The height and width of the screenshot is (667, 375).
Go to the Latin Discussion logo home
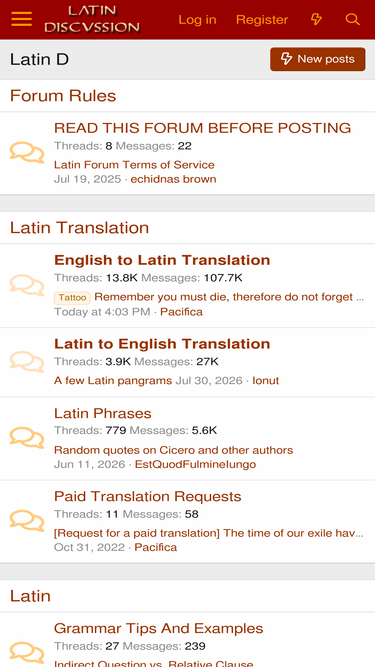tap(92, 20)
